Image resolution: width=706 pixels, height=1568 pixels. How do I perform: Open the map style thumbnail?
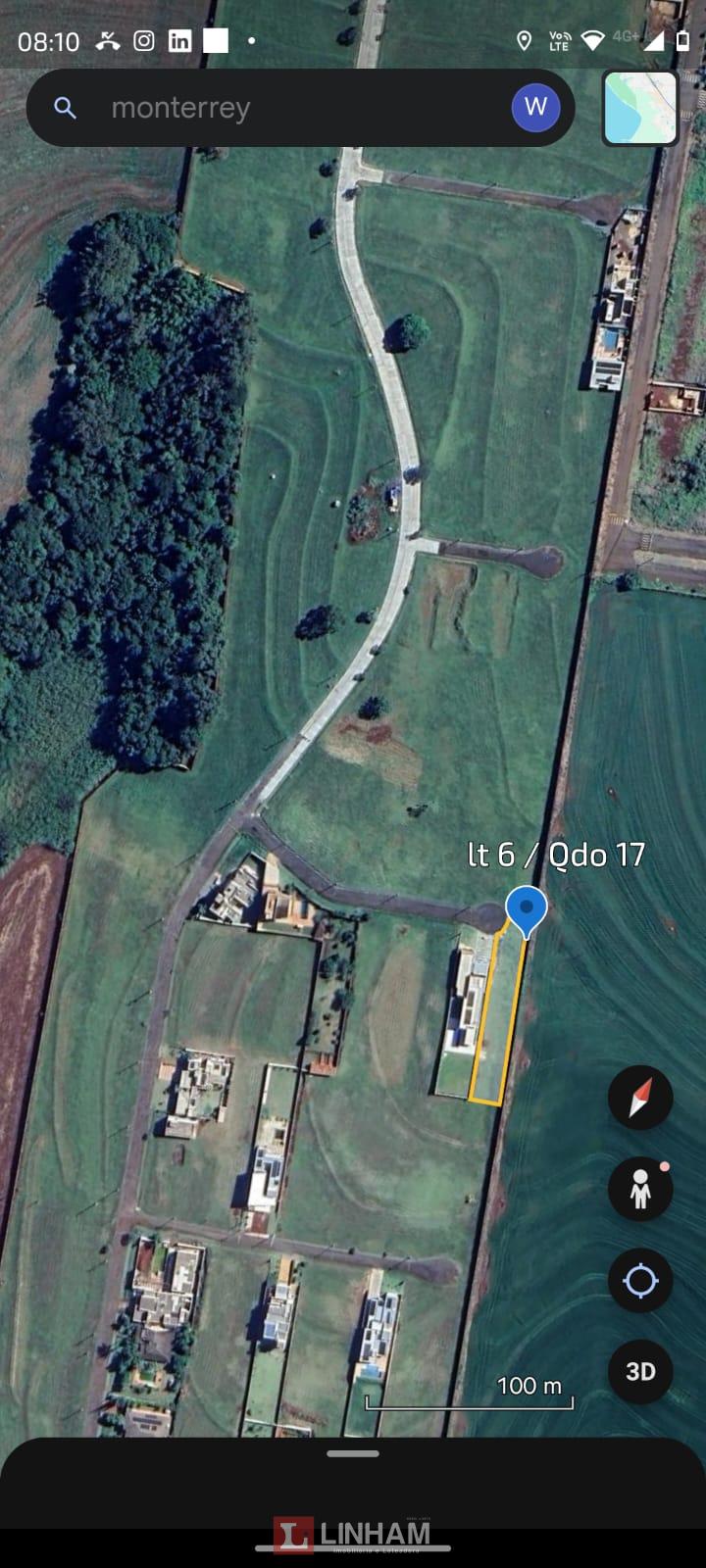[x=640, y=108]
